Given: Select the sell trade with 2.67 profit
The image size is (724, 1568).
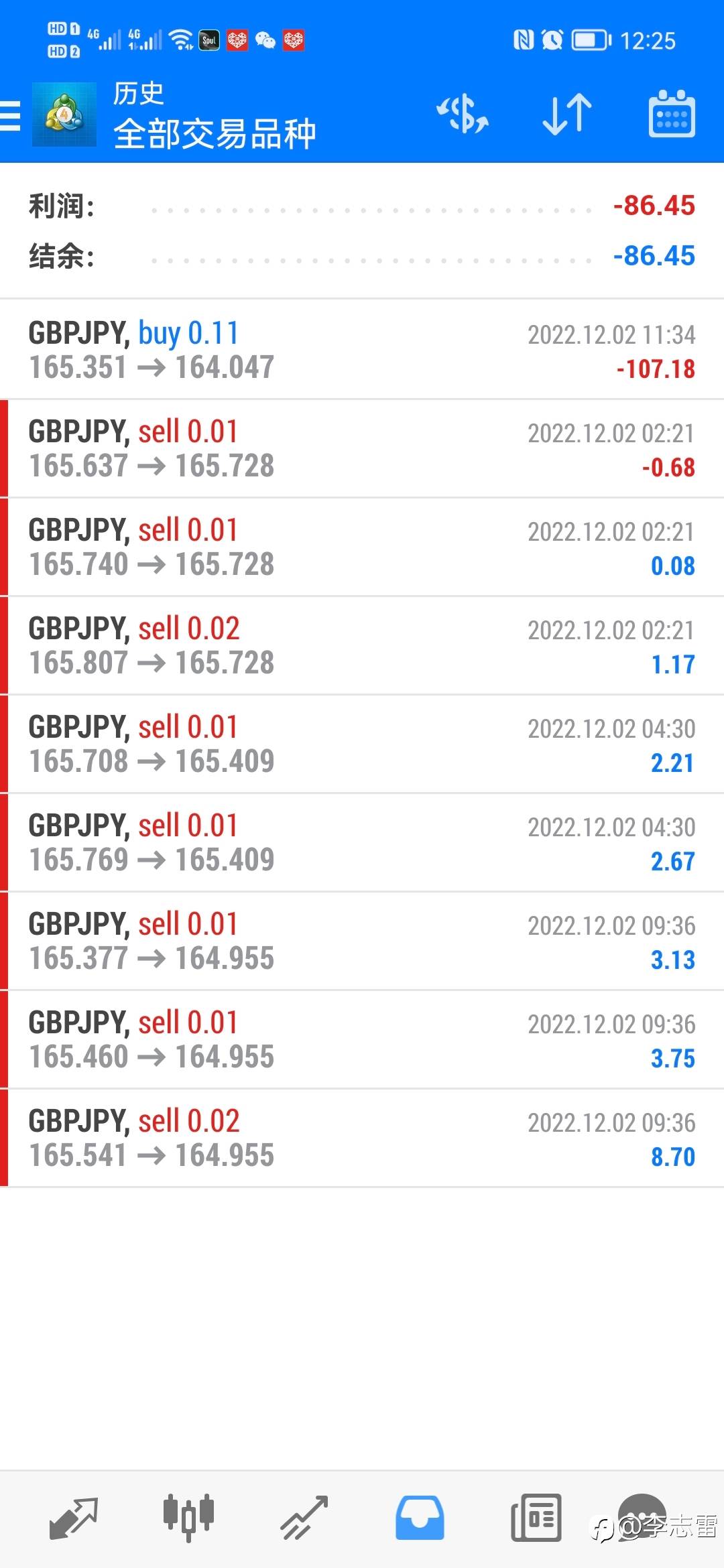Looking at the screenshot, I should click(x=362, y=842).
